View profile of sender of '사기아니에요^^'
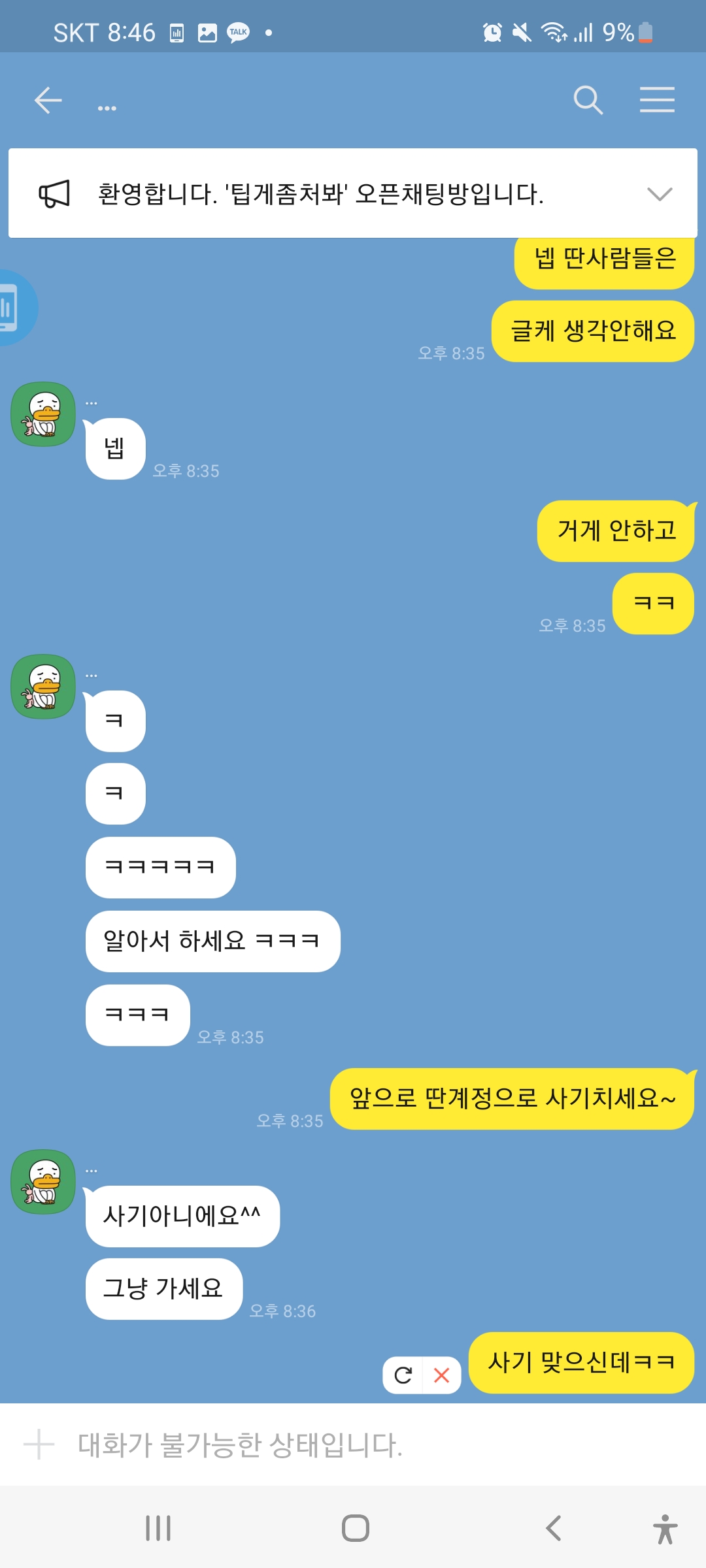The image size is (706, 1568). (x=43, y=1182)
